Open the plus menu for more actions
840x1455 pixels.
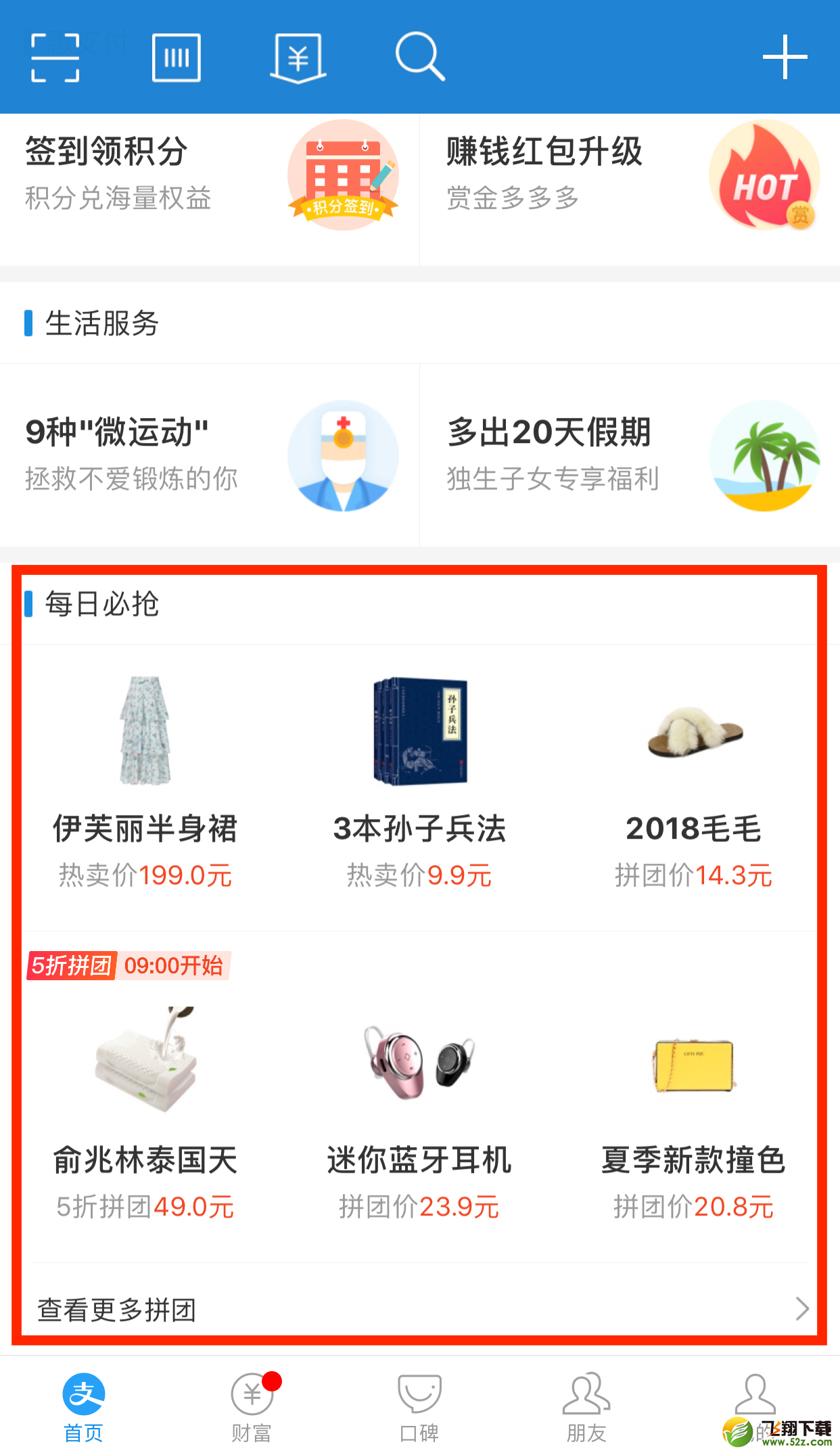point(783,58)
